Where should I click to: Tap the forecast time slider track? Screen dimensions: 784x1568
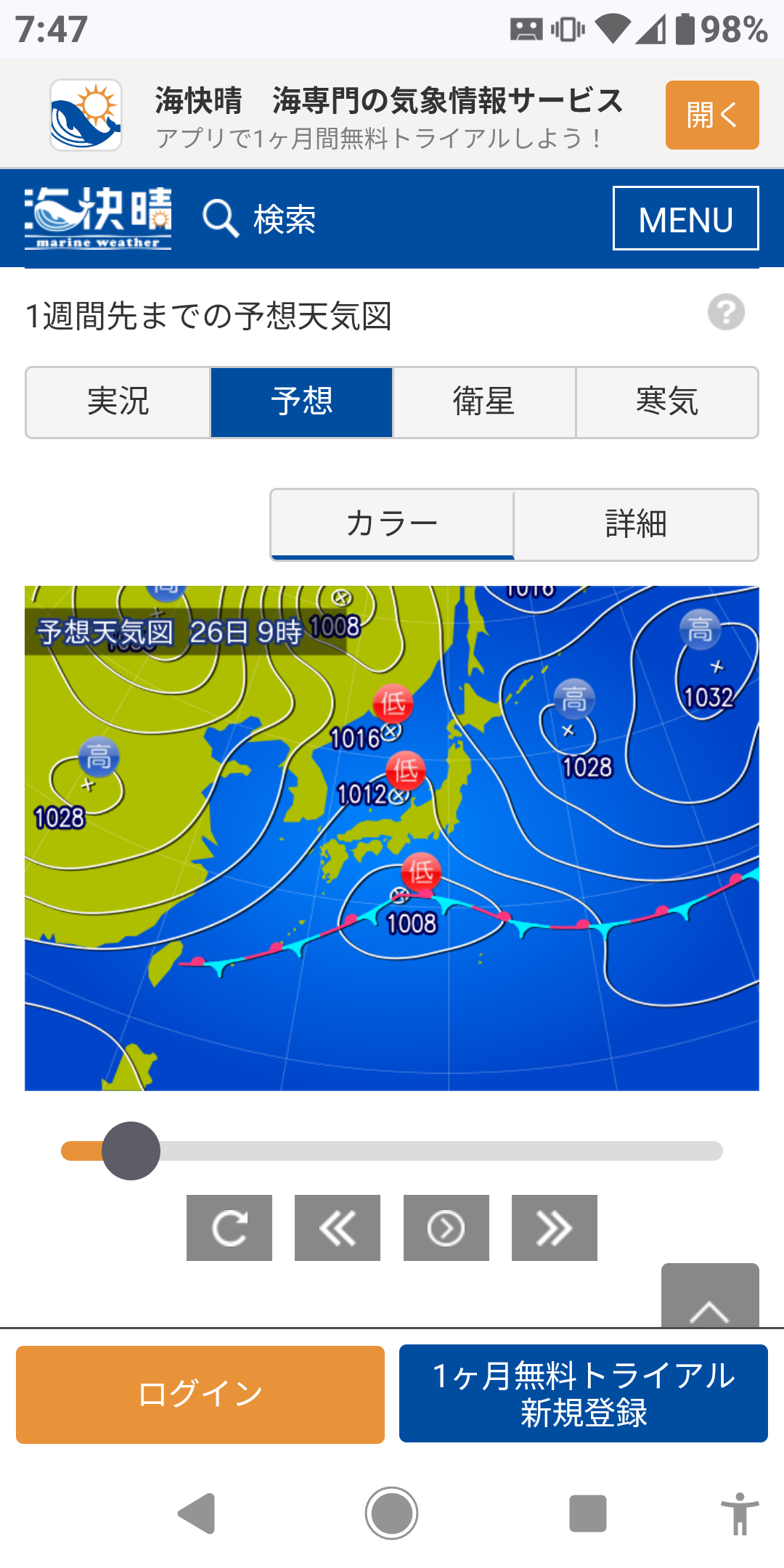(436, 1151)
